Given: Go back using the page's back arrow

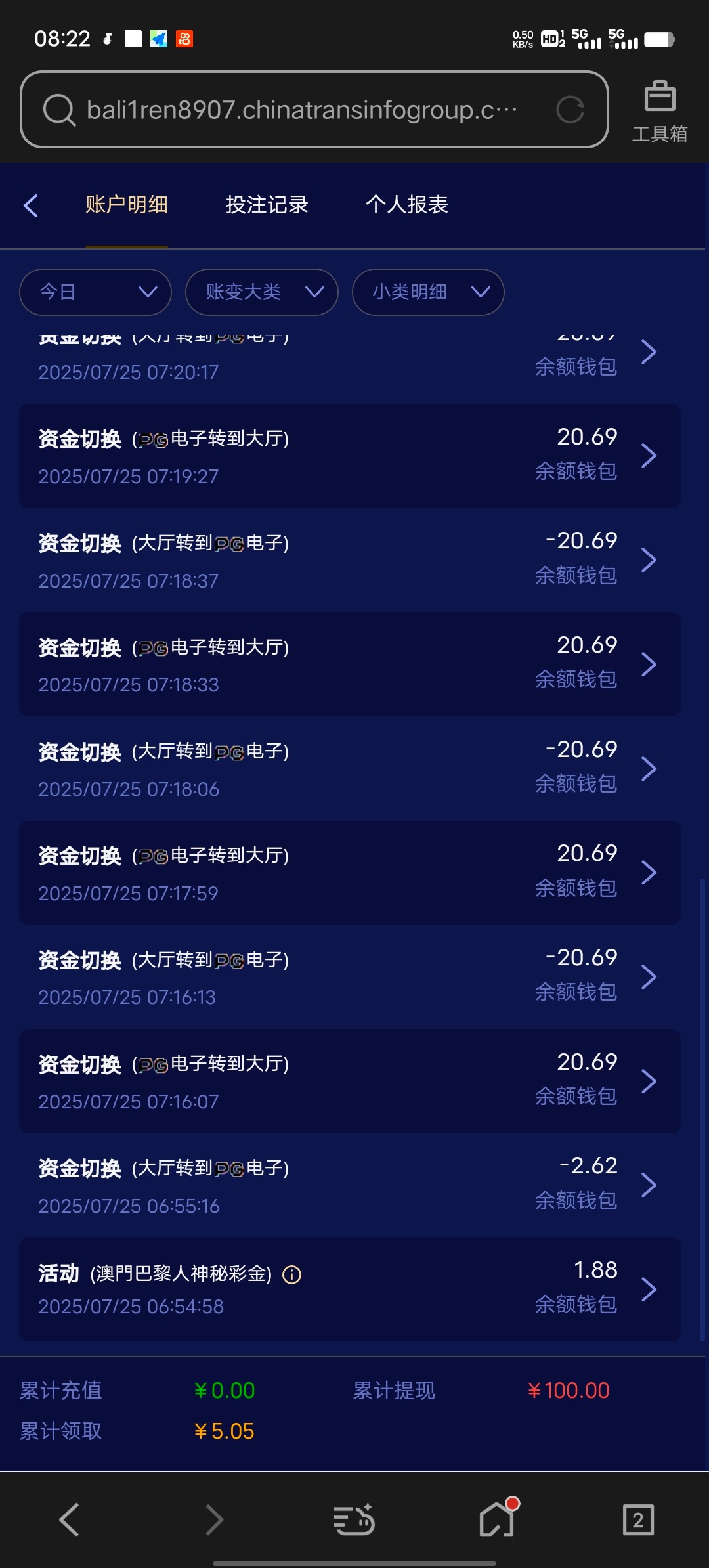Looking at the screenshot, I should pyautogui.click(x=31, y=206).
